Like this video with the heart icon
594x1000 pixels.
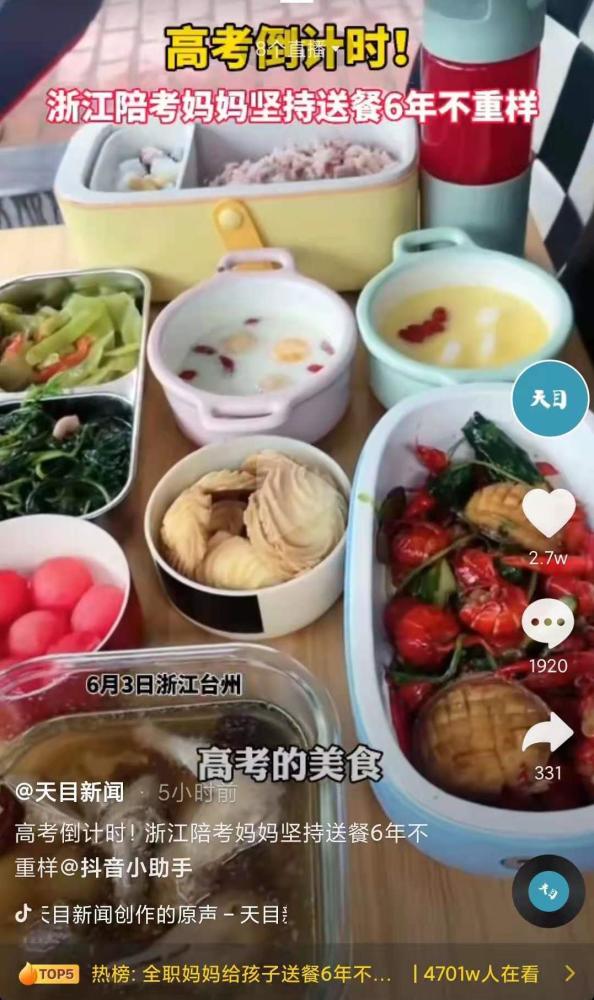[549, 512]
